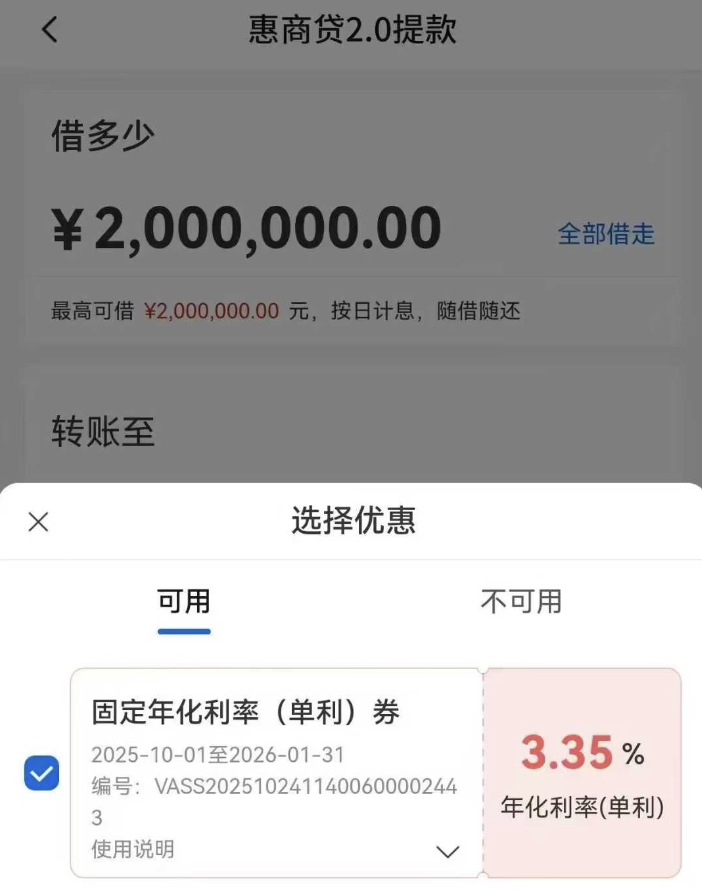
Task: Uncheck the 固定年化利率 coupon checkbox
Action: click(x=42, y=773)
